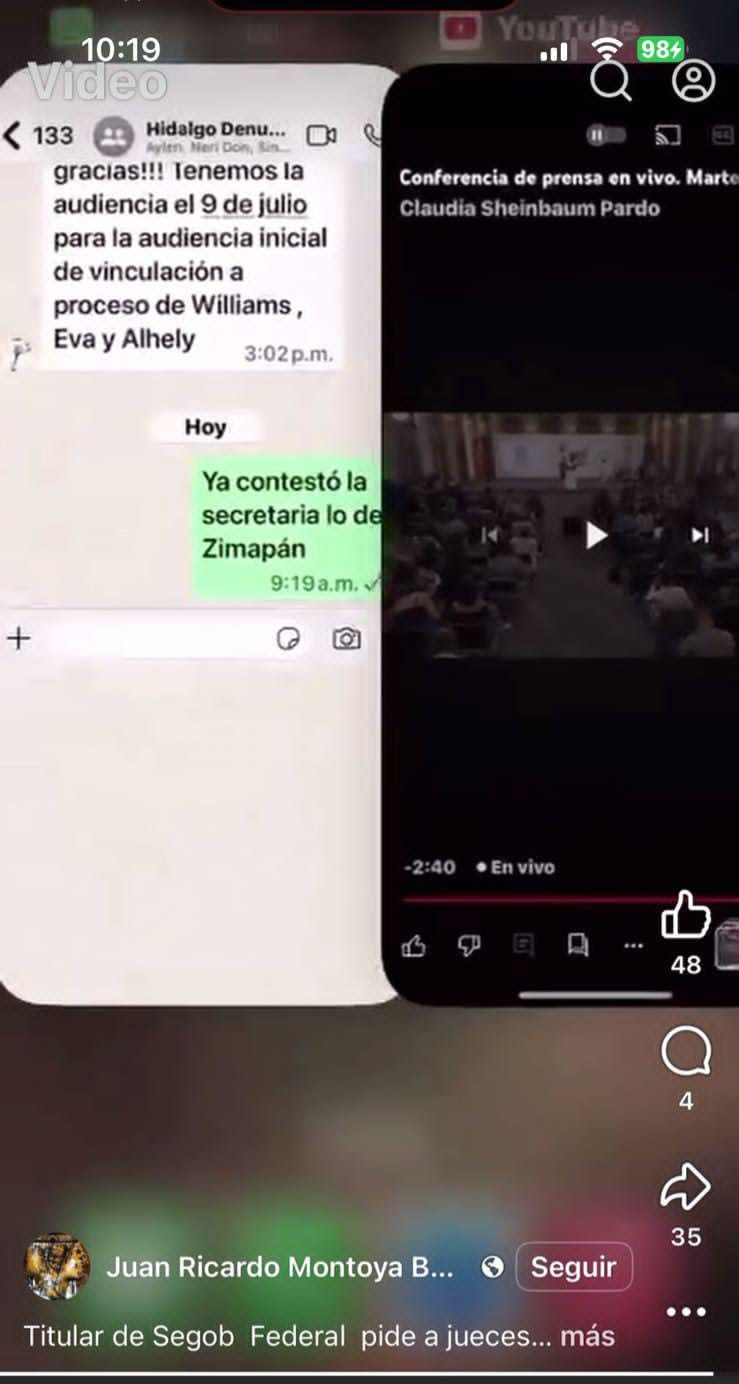The width and height of the screenshot is (739, 1384).
Task: Open the three-dot more options menu
Action: pos(686,1312)
